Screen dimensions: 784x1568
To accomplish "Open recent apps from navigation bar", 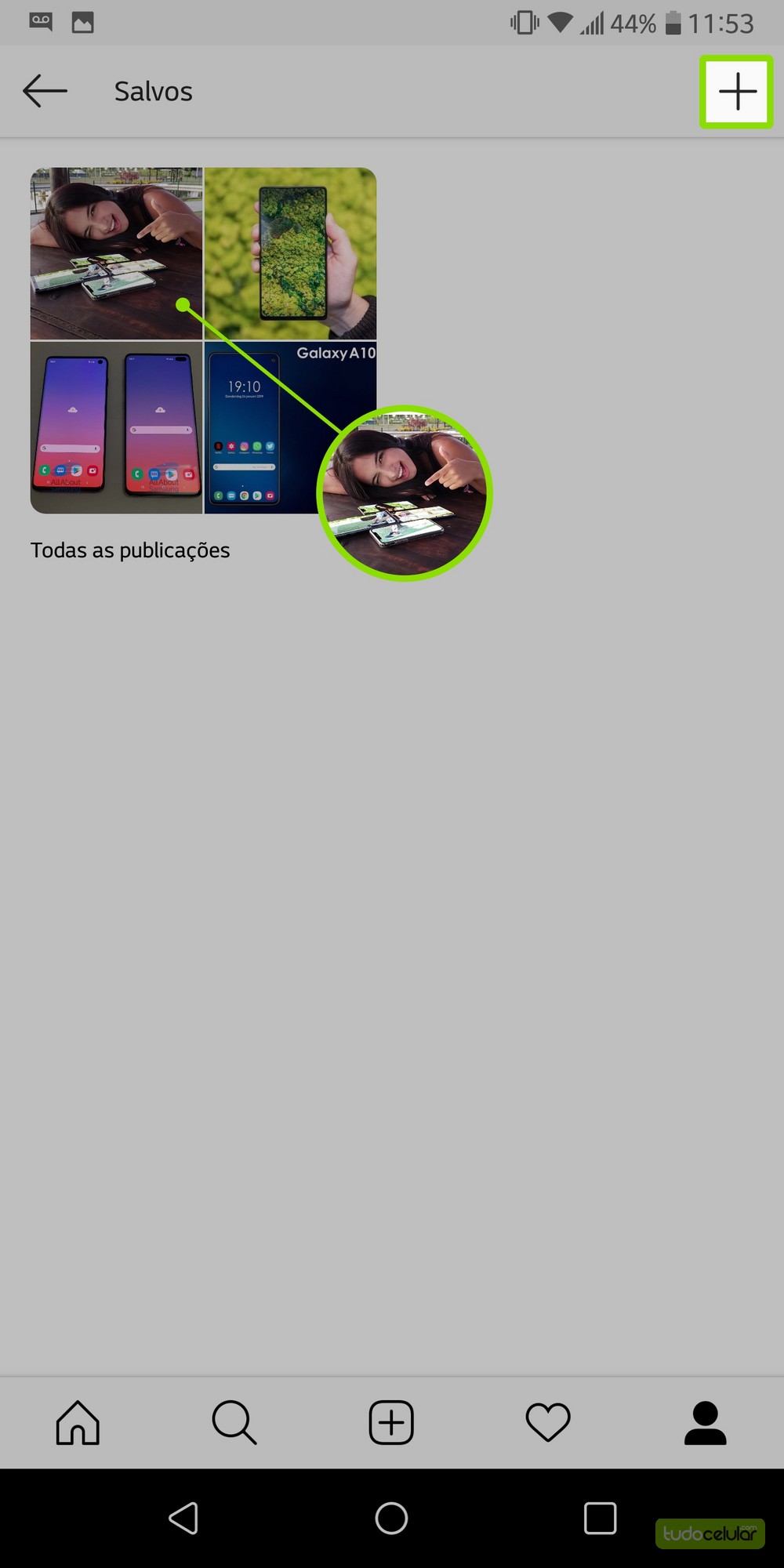I will (600, 1518).
